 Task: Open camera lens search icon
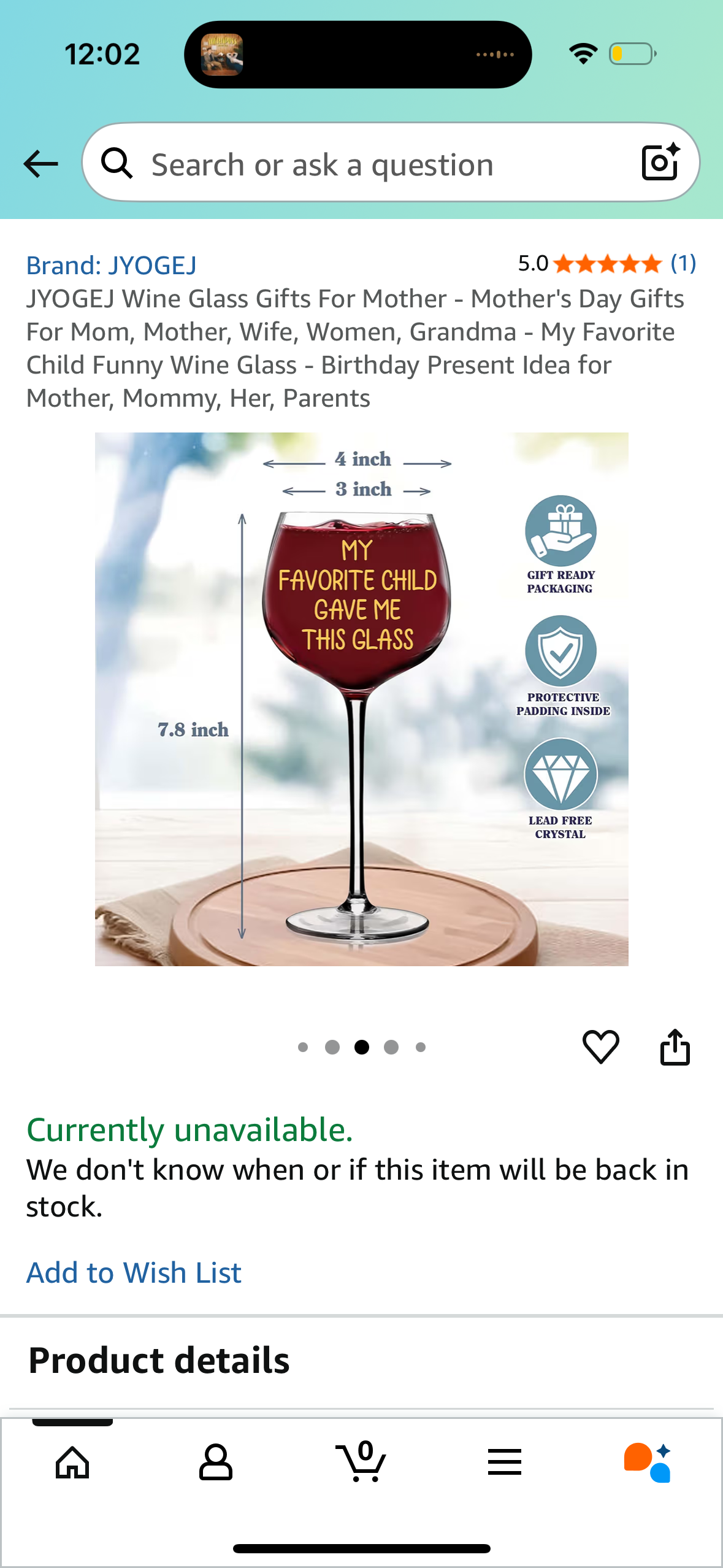coord(660,163)
